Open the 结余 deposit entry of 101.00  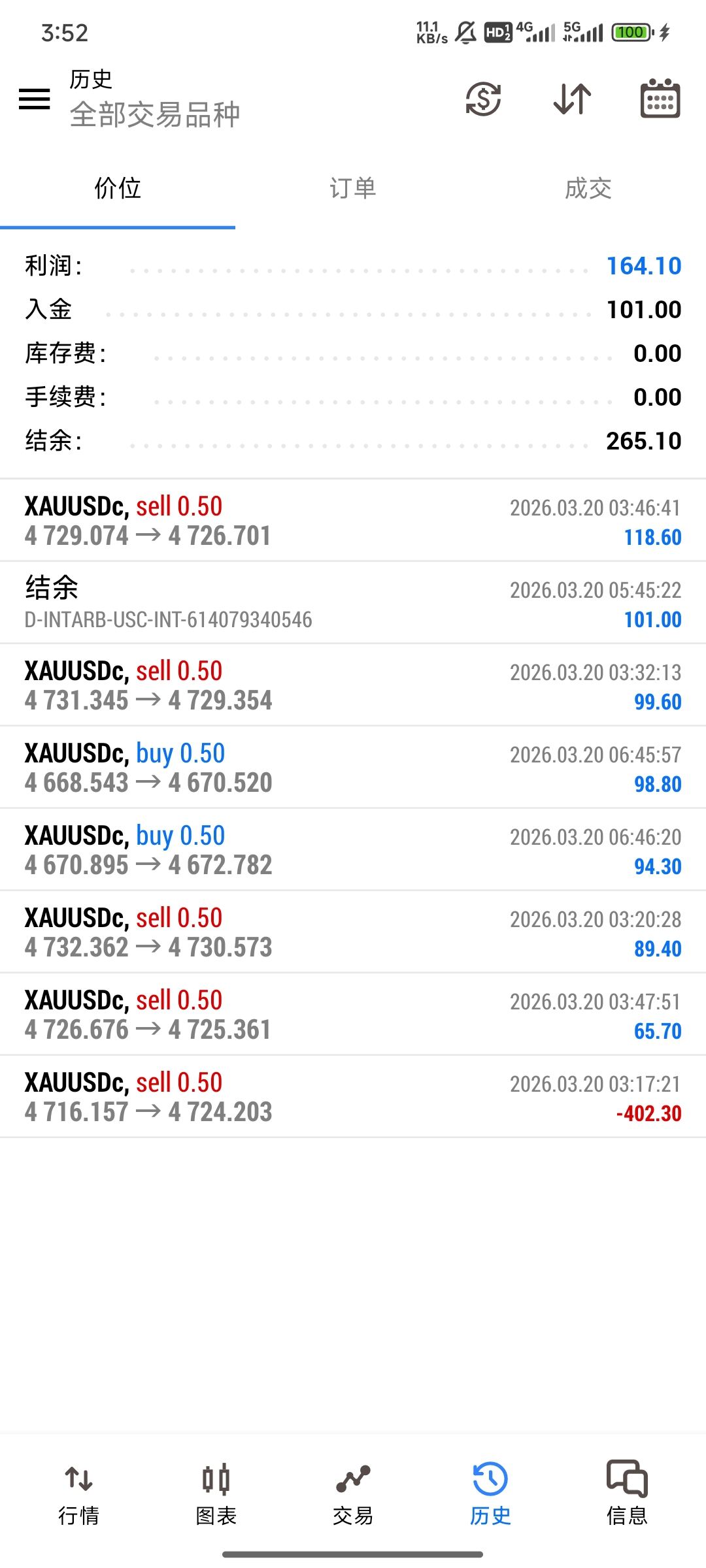(353, 603)
